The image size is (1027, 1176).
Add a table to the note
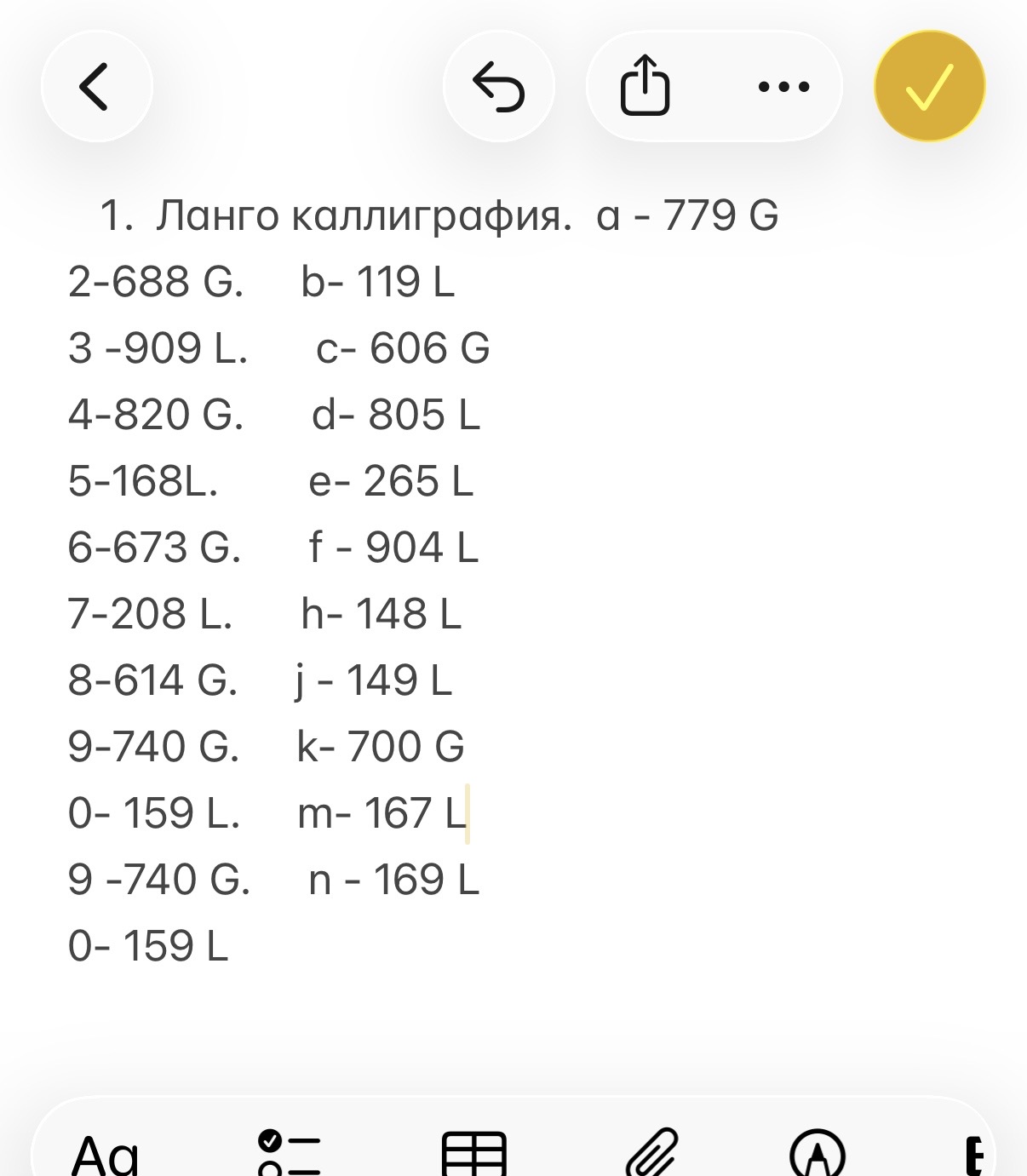tap(474, 1154)
